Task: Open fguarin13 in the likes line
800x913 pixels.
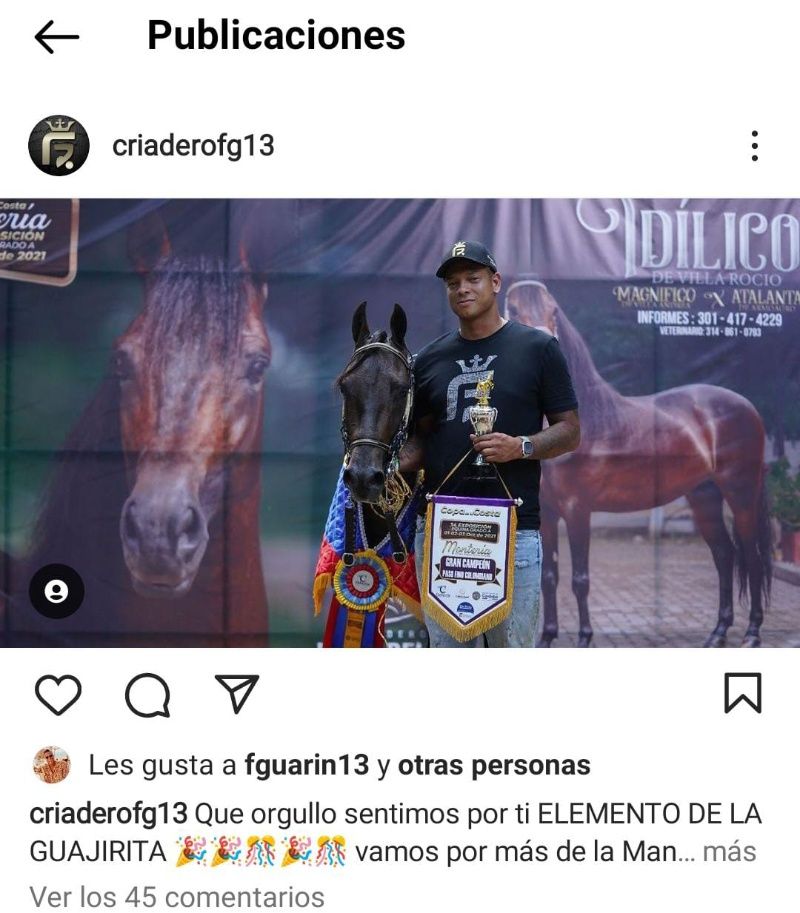Action: click(307, 766)
